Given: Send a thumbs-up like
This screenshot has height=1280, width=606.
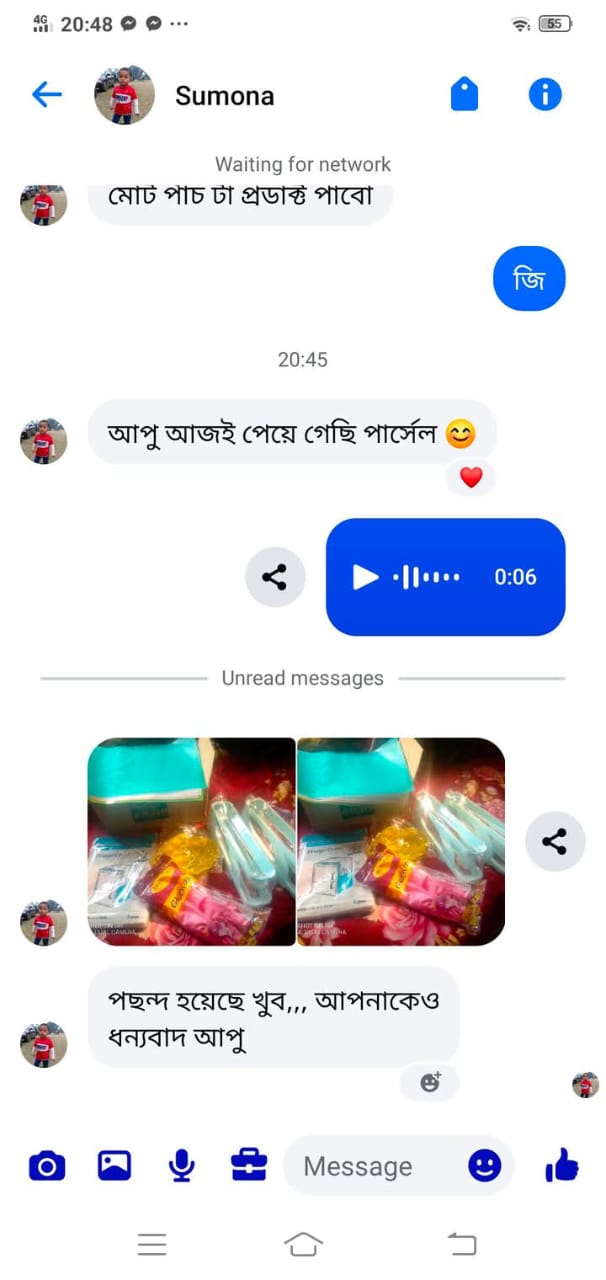Looking at the screenshot, I should click(x=562, y=1166).
